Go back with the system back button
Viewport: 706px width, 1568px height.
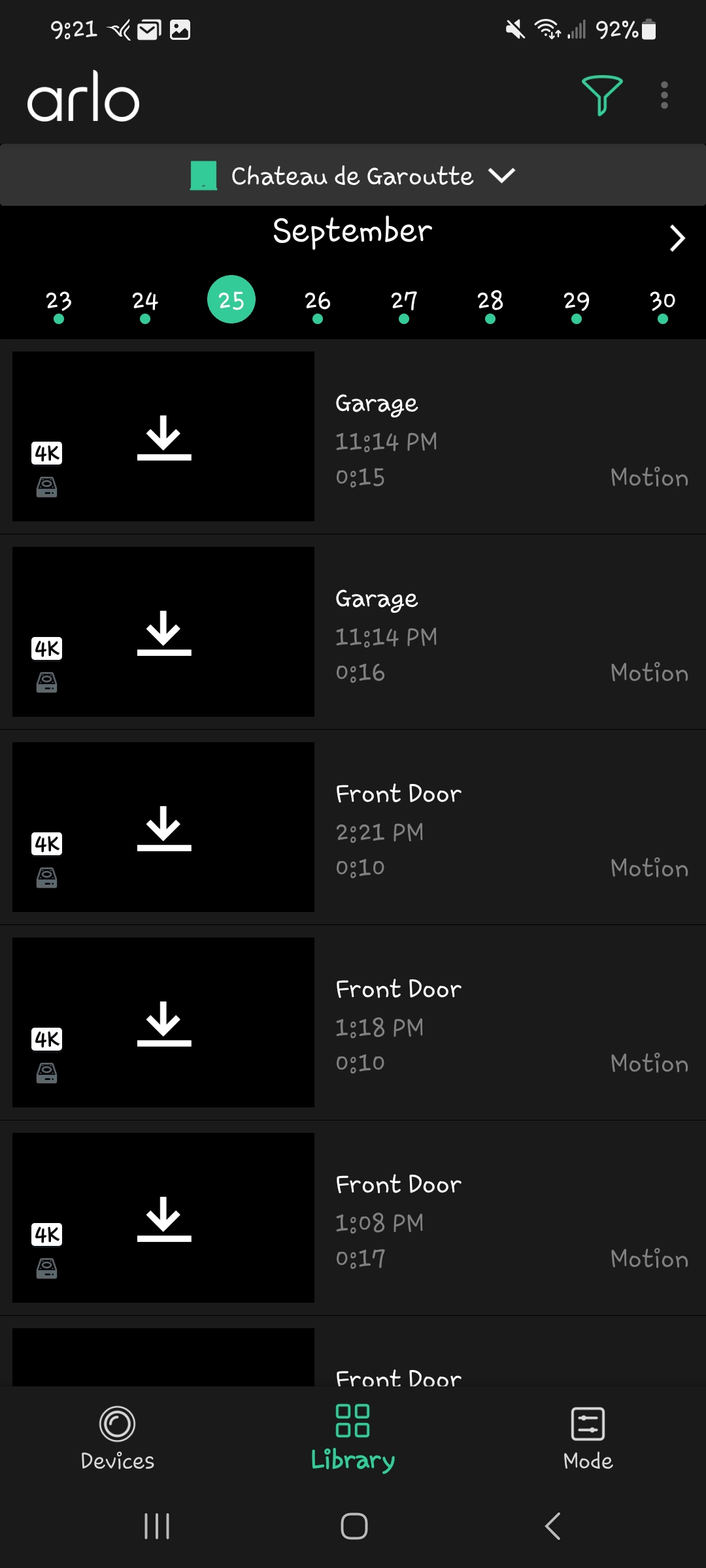[553, 1526]
